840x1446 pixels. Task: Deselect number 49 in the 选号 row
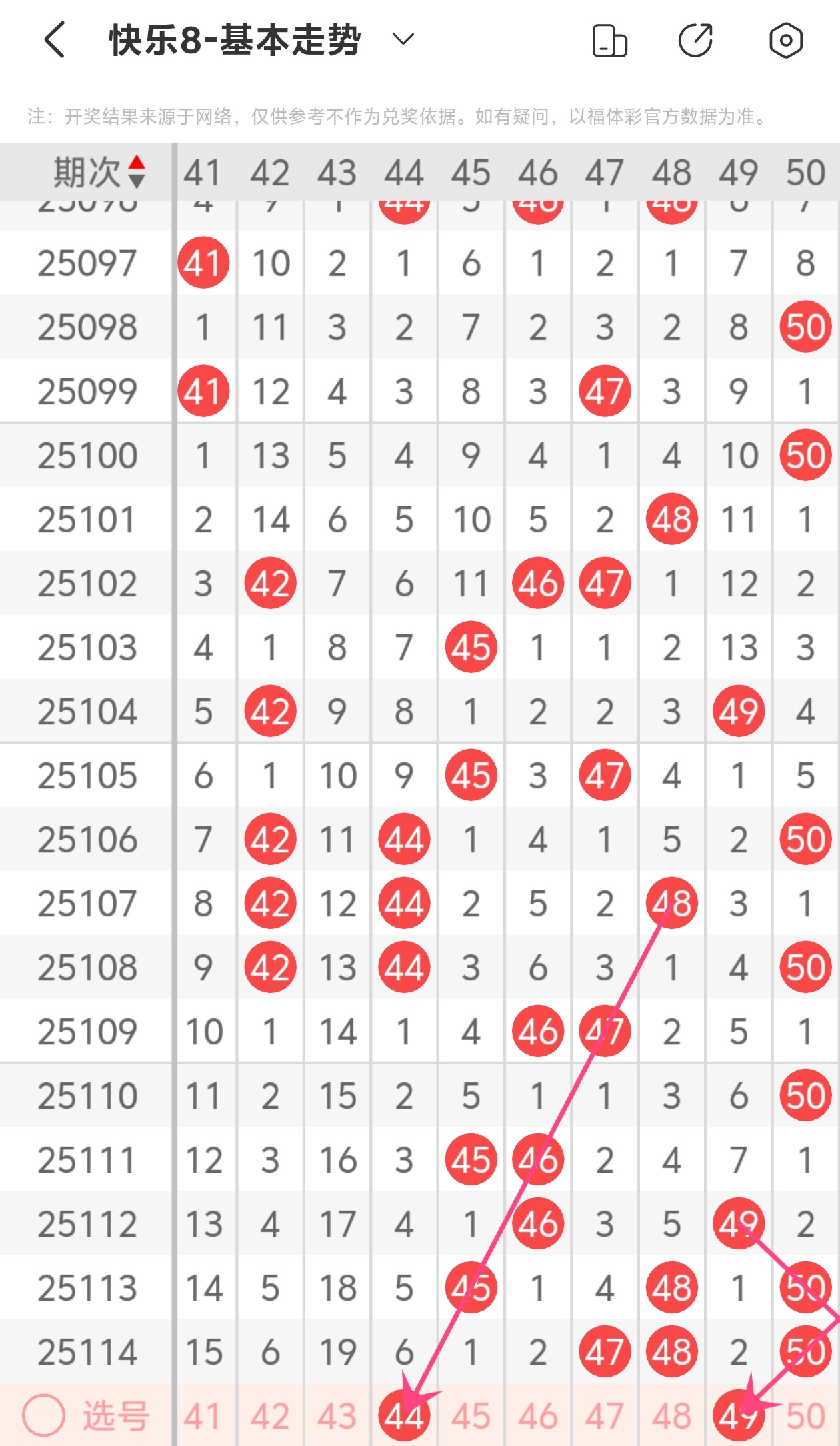coord(739,1415)
